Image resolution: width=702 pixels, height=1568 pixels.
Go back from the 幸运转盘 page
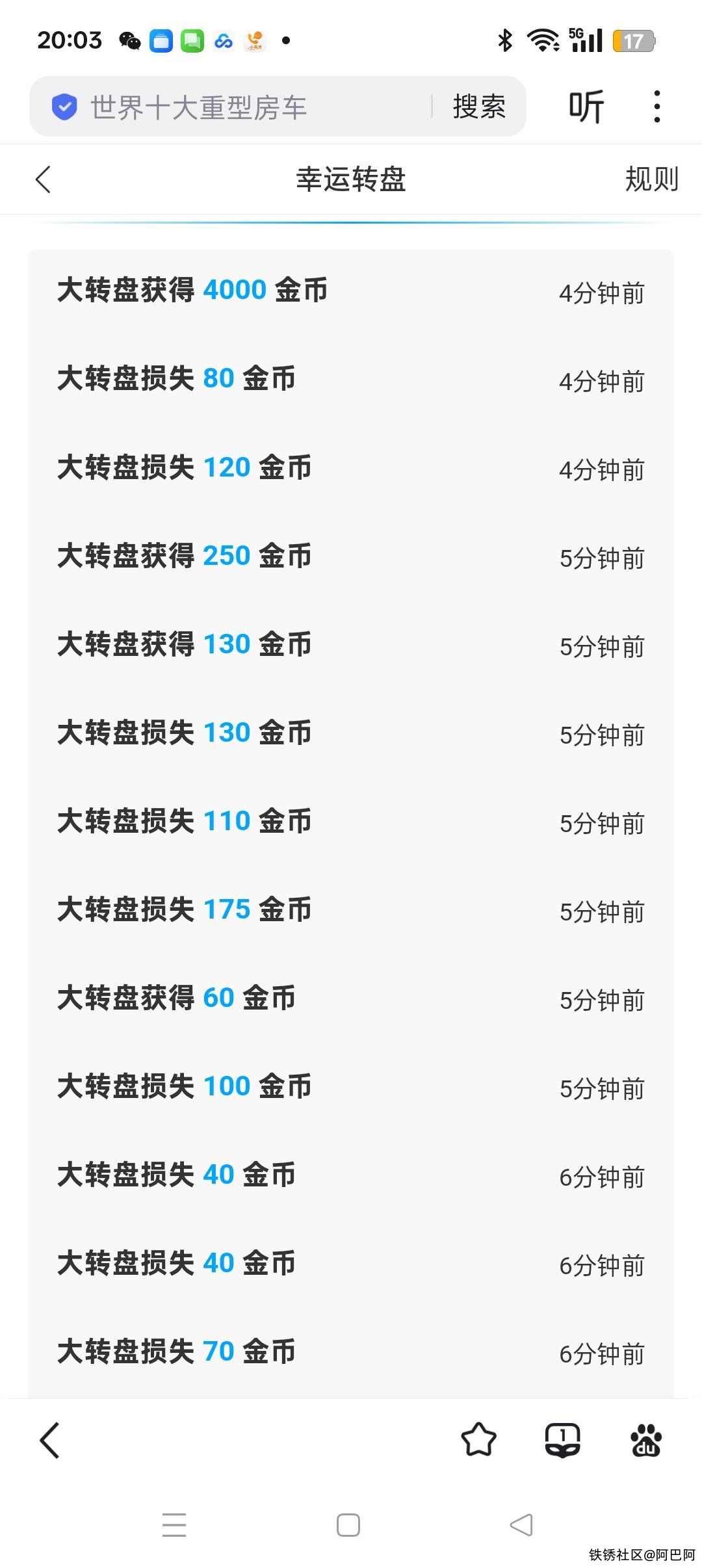44,179
